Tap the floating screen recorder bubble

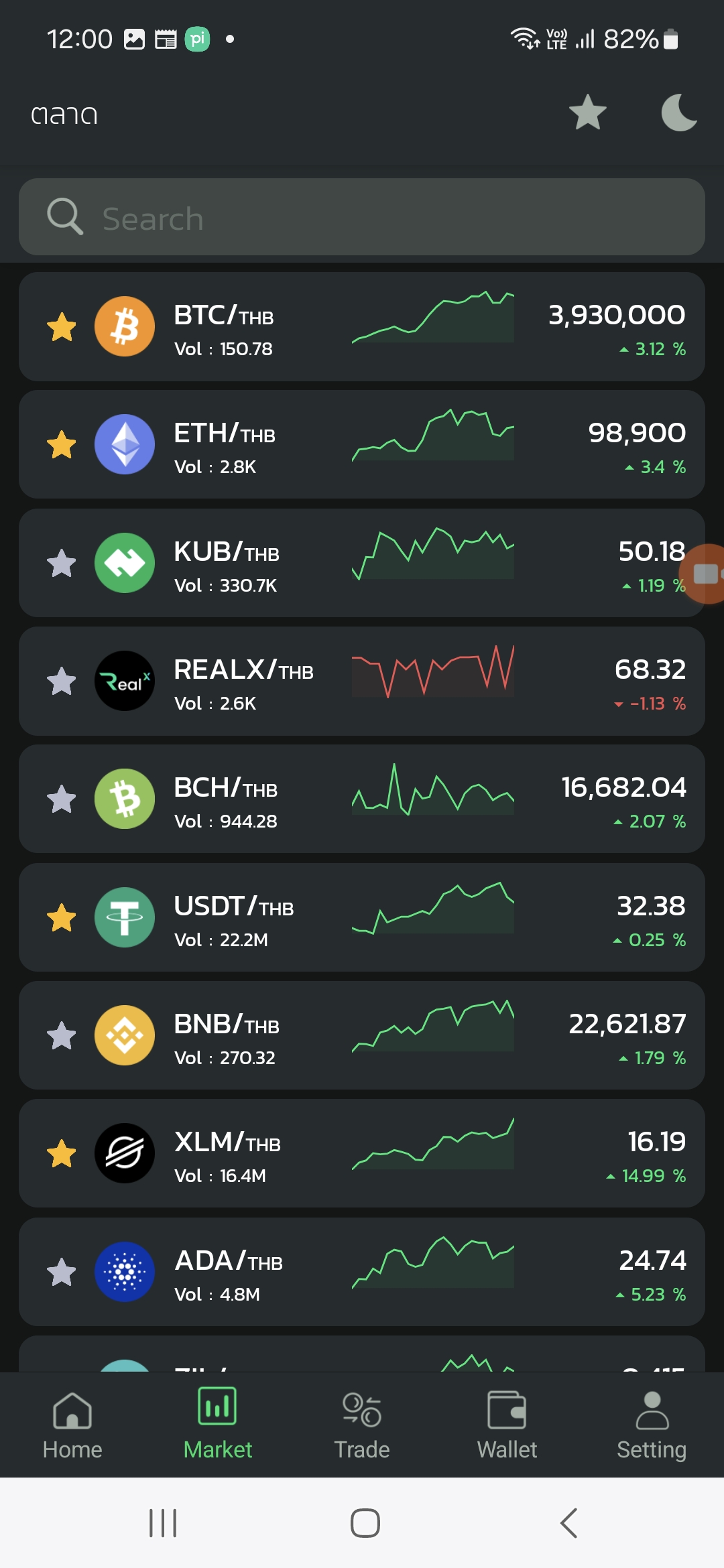click(703, 574)
